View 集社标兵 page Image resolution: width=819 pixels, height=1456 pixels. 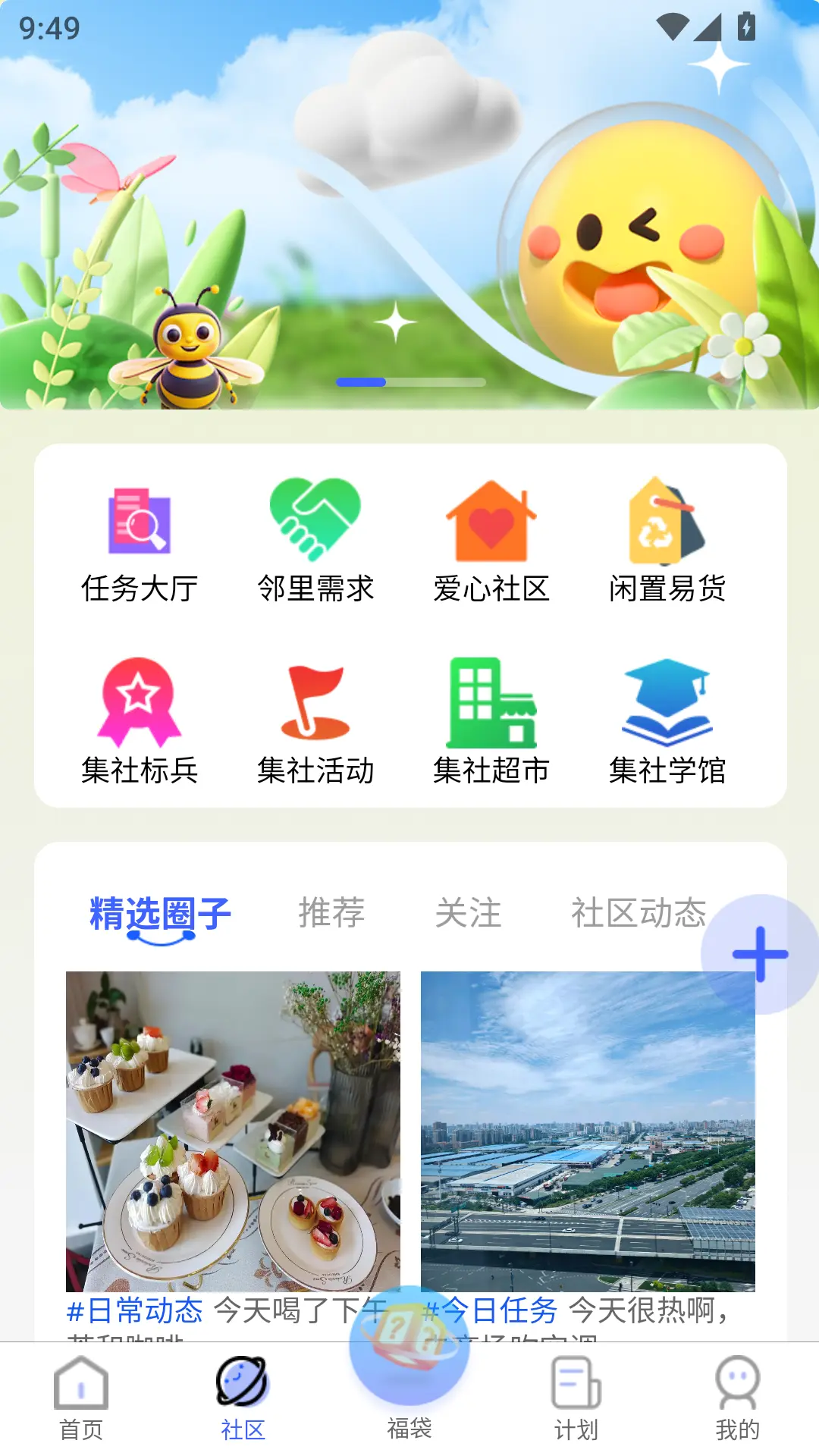pyautogui.click(x=140, y=722)
